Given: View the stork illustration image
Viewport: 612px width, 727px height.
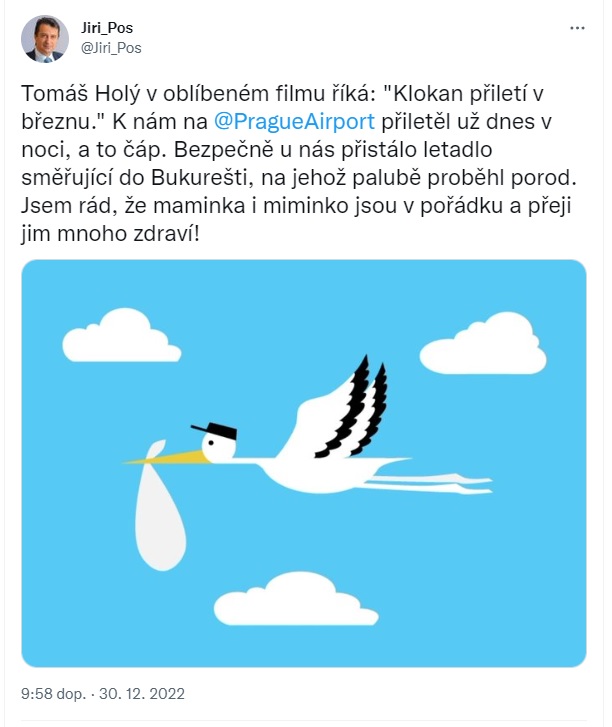Looking at the screenshot, I should (304, 464).
